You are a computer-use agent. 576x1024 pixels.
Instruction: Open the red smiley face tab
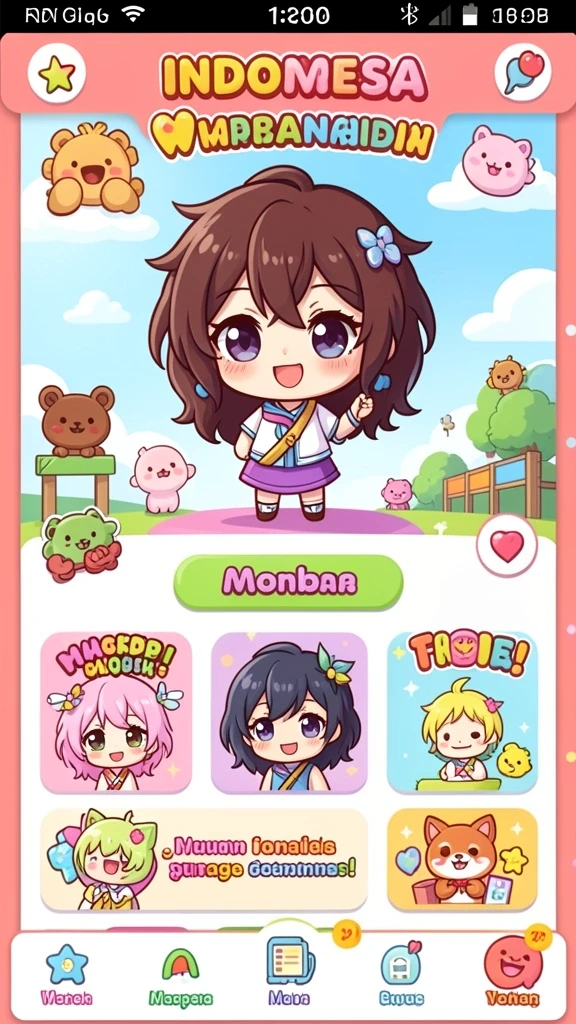513,972
